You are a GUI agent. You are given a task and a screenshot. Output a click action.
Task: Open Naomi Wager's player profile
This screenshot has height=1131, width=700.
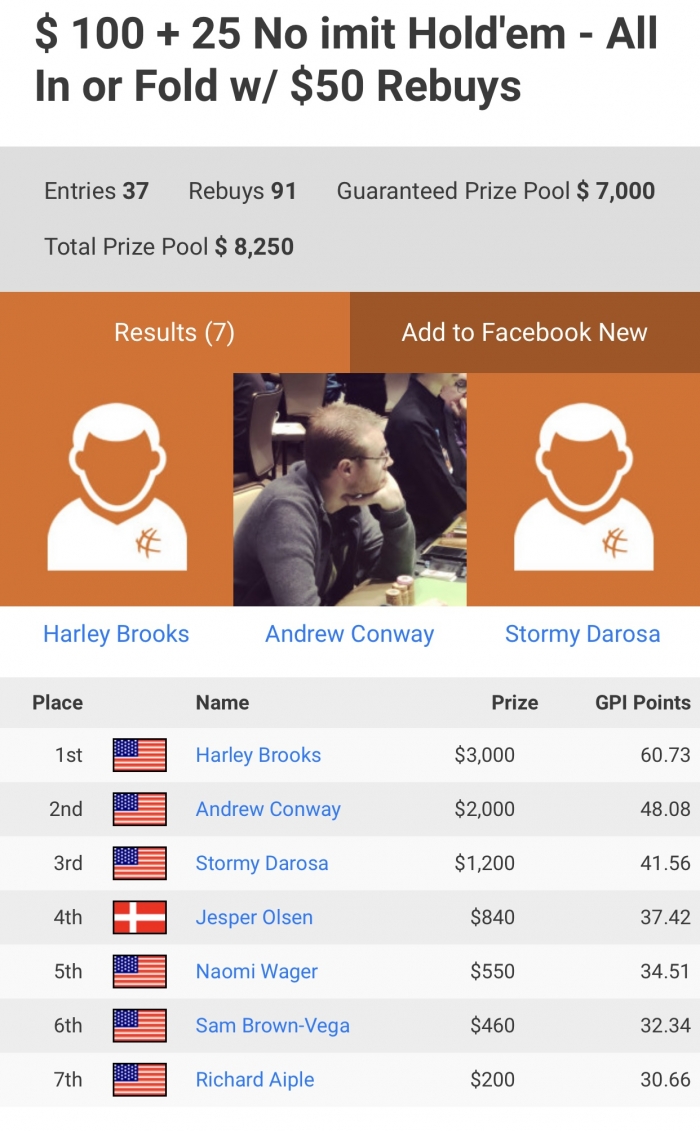256,971
